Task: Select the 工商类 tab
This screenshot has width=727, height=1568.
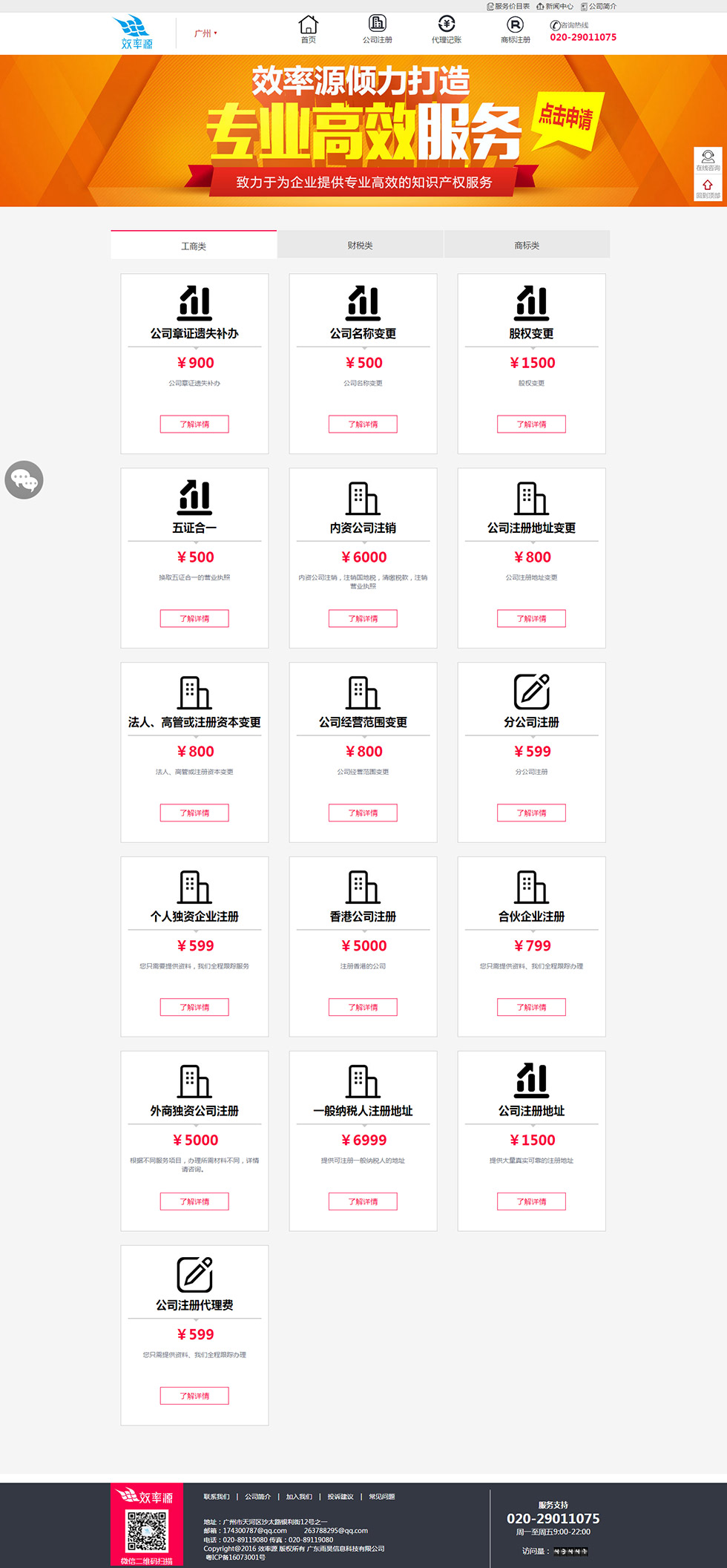Action: (194, 246)
